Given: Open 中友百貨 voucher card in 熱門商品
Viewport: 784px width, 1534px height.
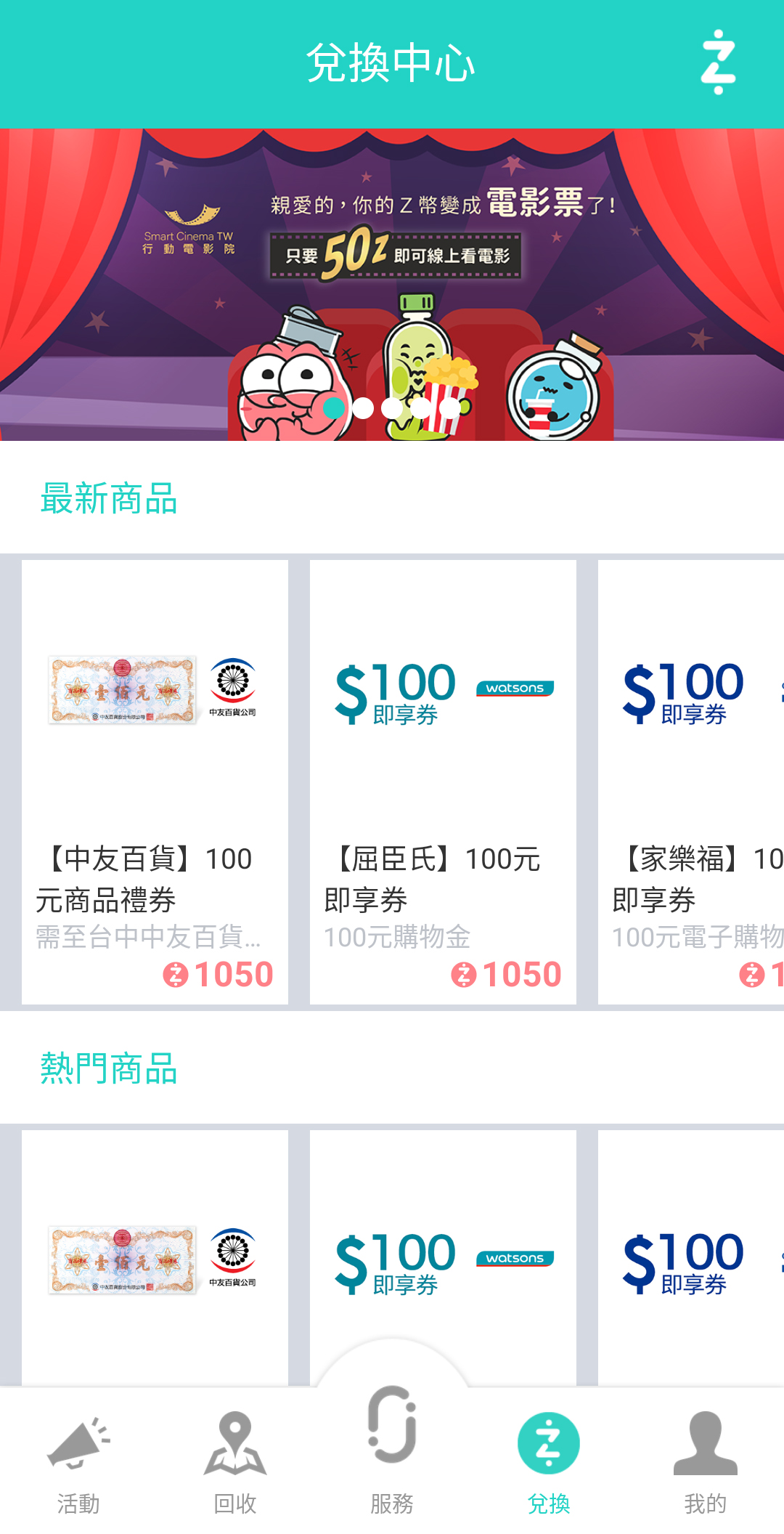Looking at the screenshot, I should click(155, 1258).
